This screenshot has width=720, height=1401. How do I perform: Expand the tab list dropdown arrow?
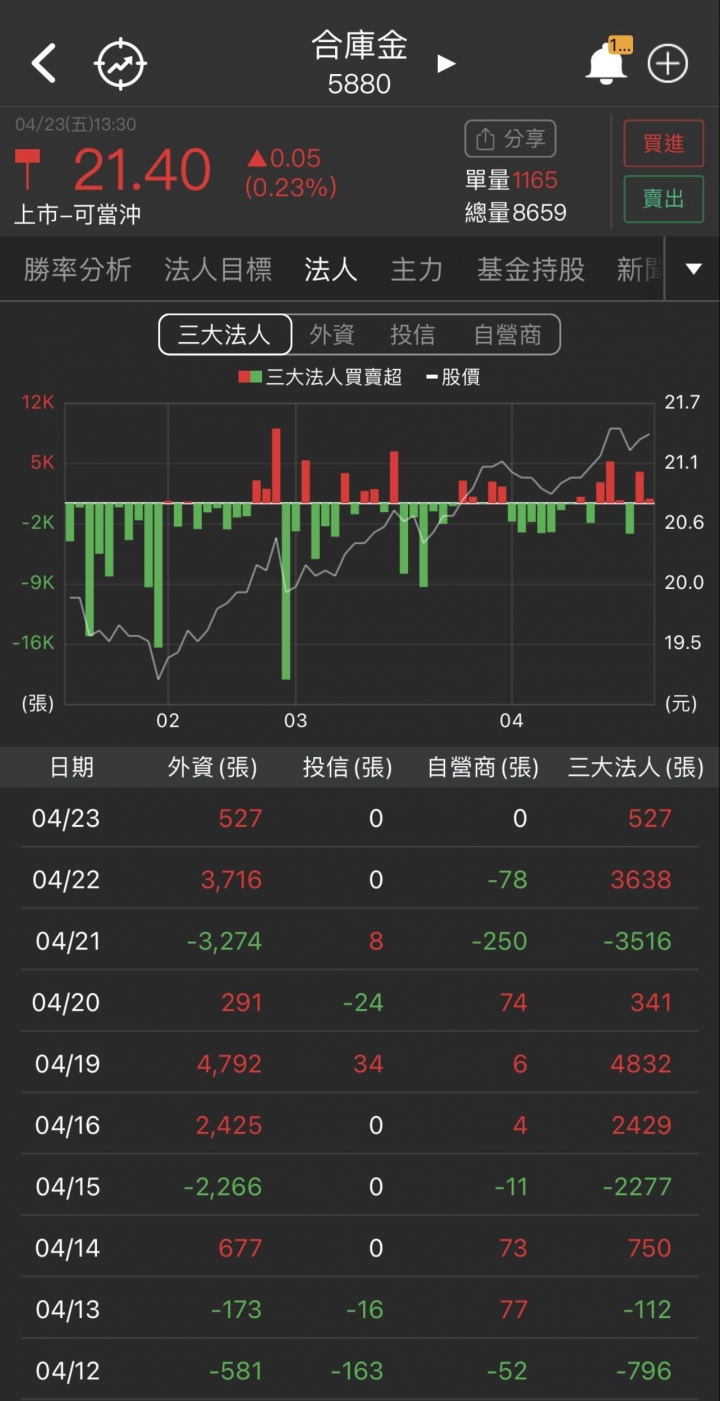(693, 268)
